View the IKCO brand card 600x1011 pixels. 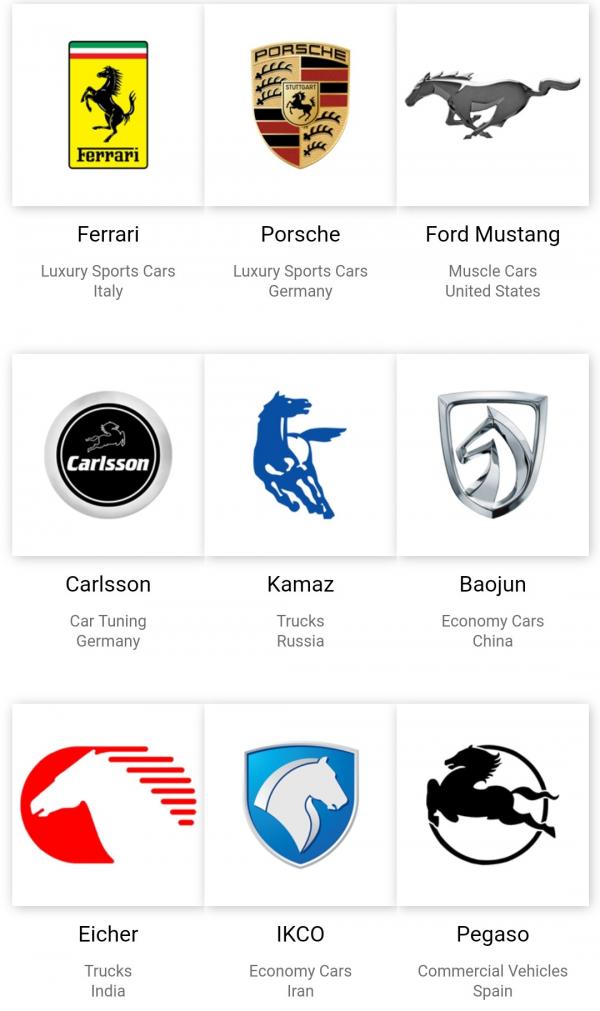click(300, 805)
